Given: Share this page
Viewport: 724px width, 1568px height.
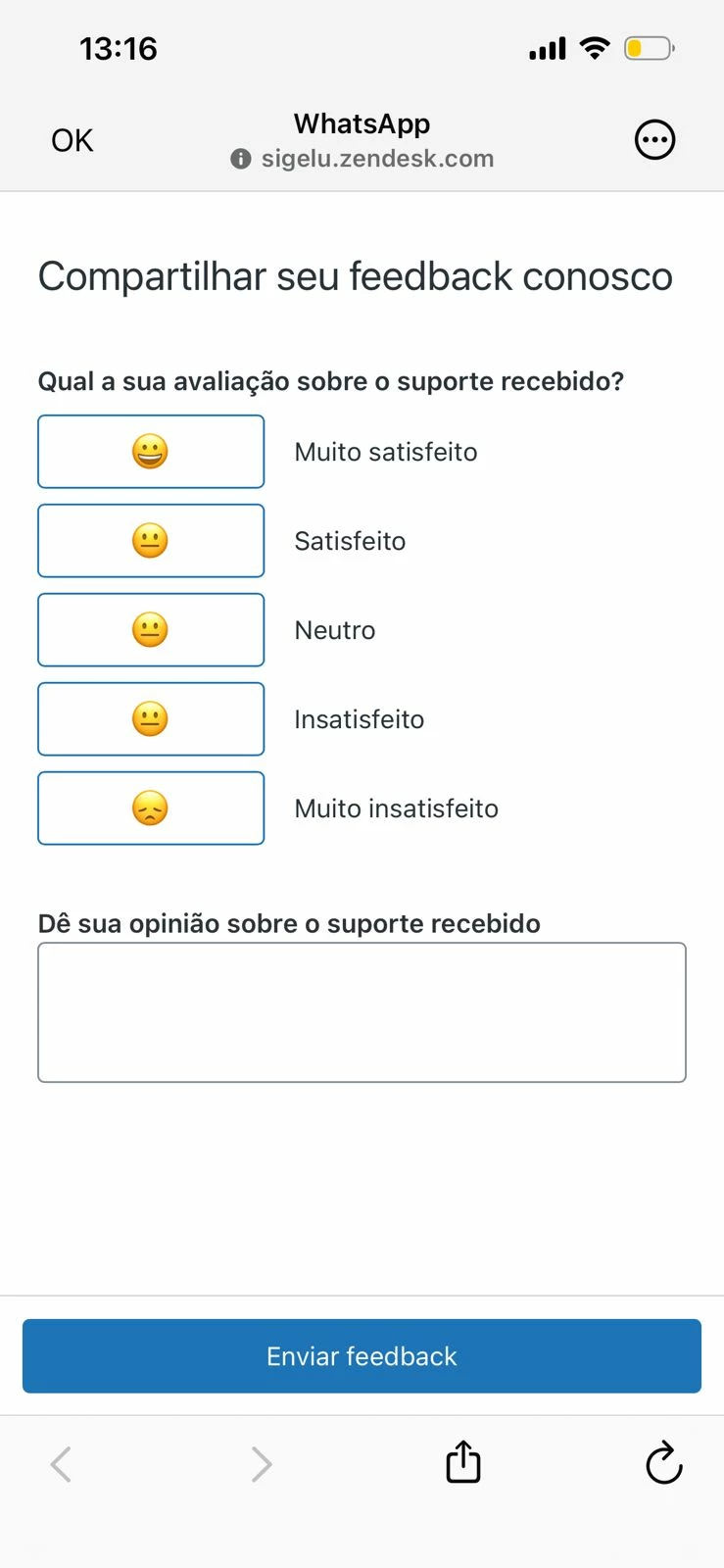Looking at the screenshot, I should 463,1463.
